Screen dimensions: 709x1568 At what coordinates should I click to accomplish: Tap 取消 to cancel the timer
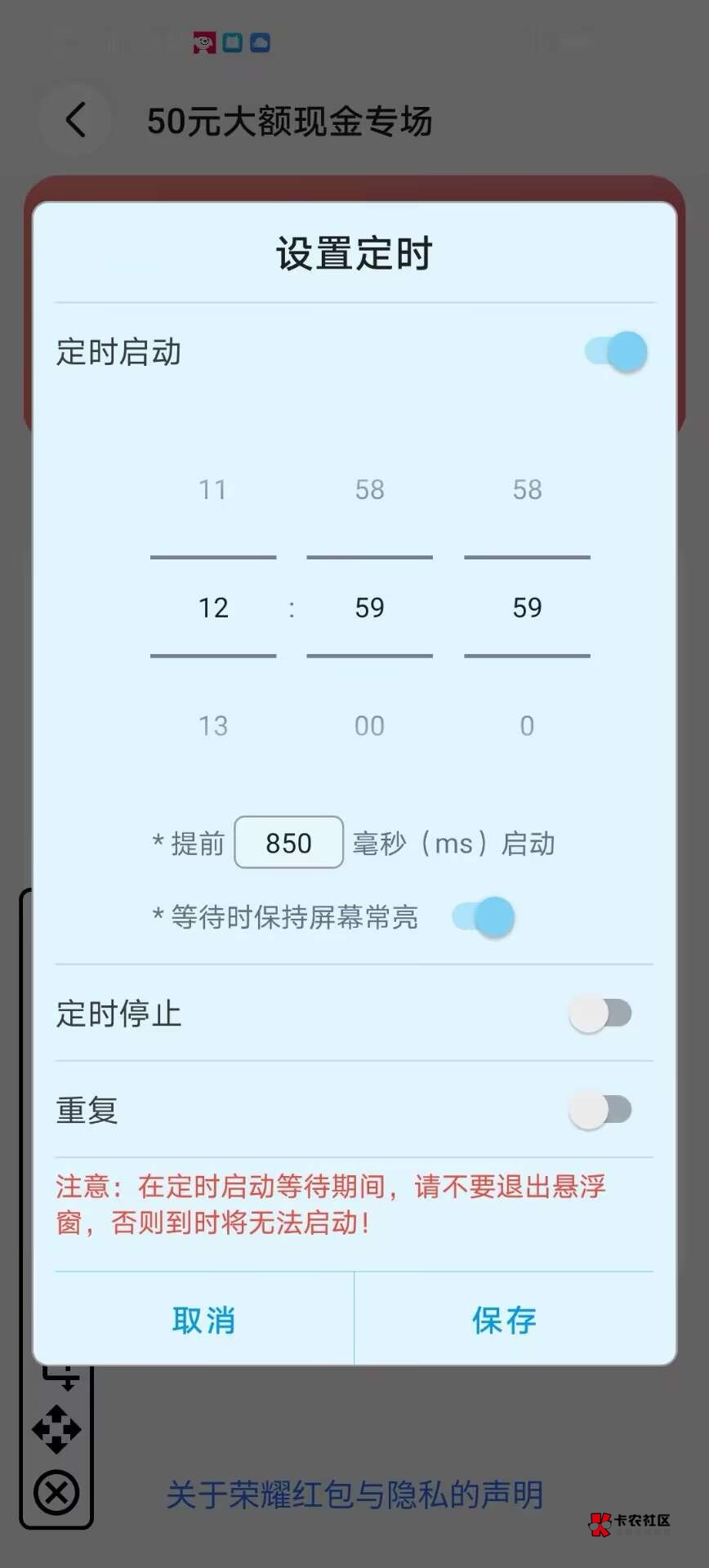coord(203,1320)
